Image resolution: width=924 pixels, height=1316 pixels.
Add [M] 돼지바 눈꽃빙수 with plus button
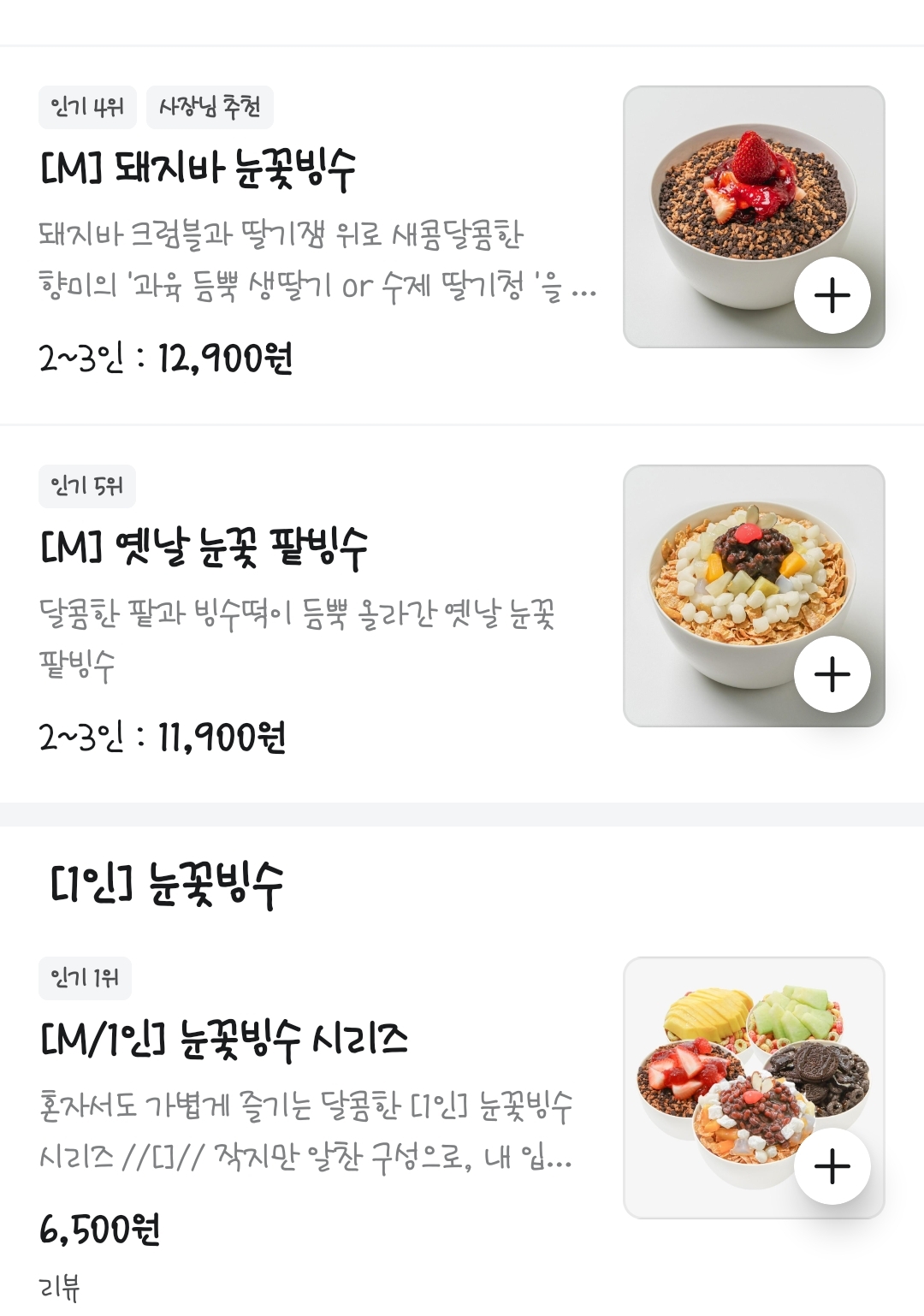[x=832, y=296]
